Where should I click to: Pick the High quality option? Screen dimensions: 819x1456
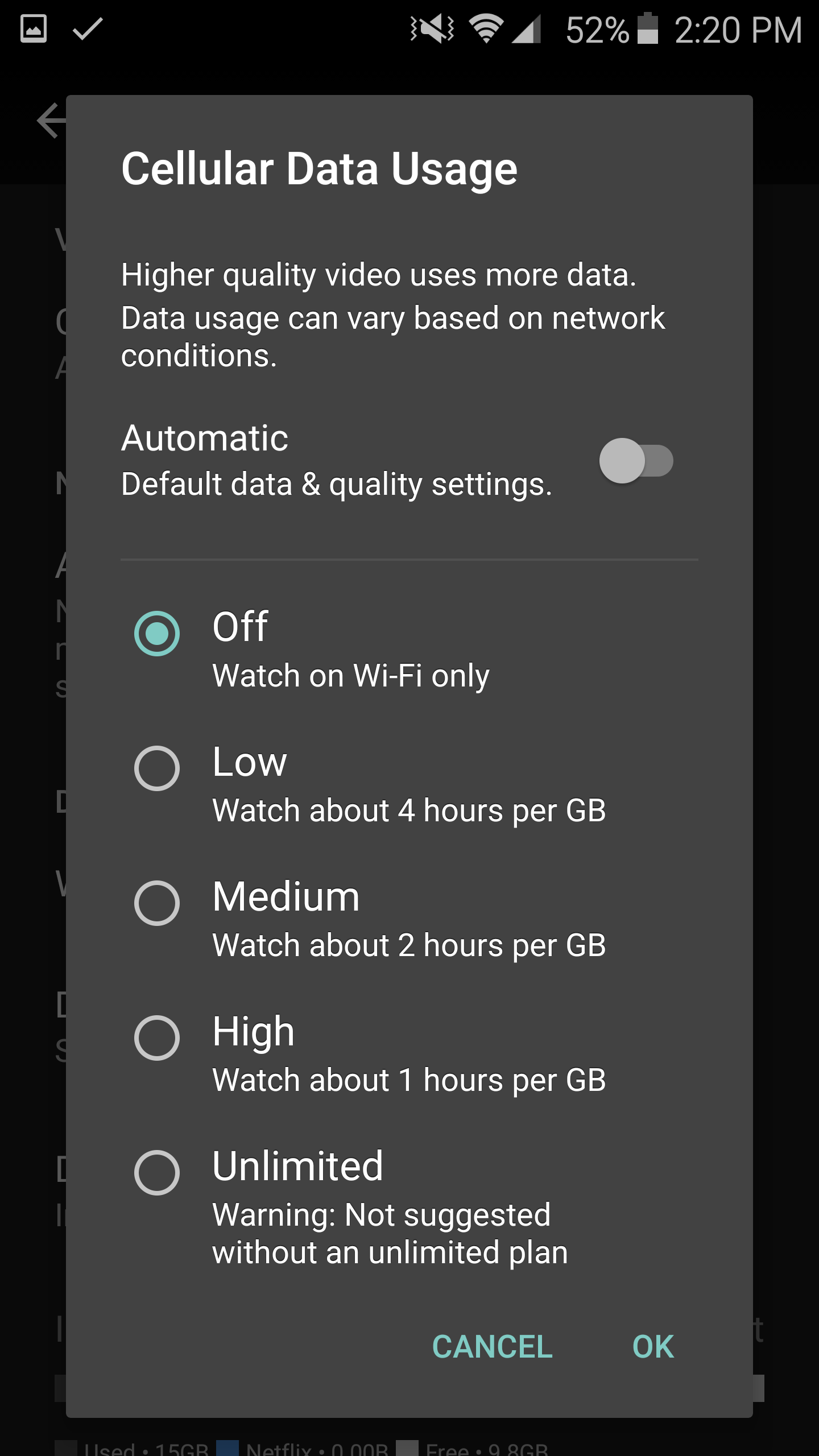(157, 1038)
